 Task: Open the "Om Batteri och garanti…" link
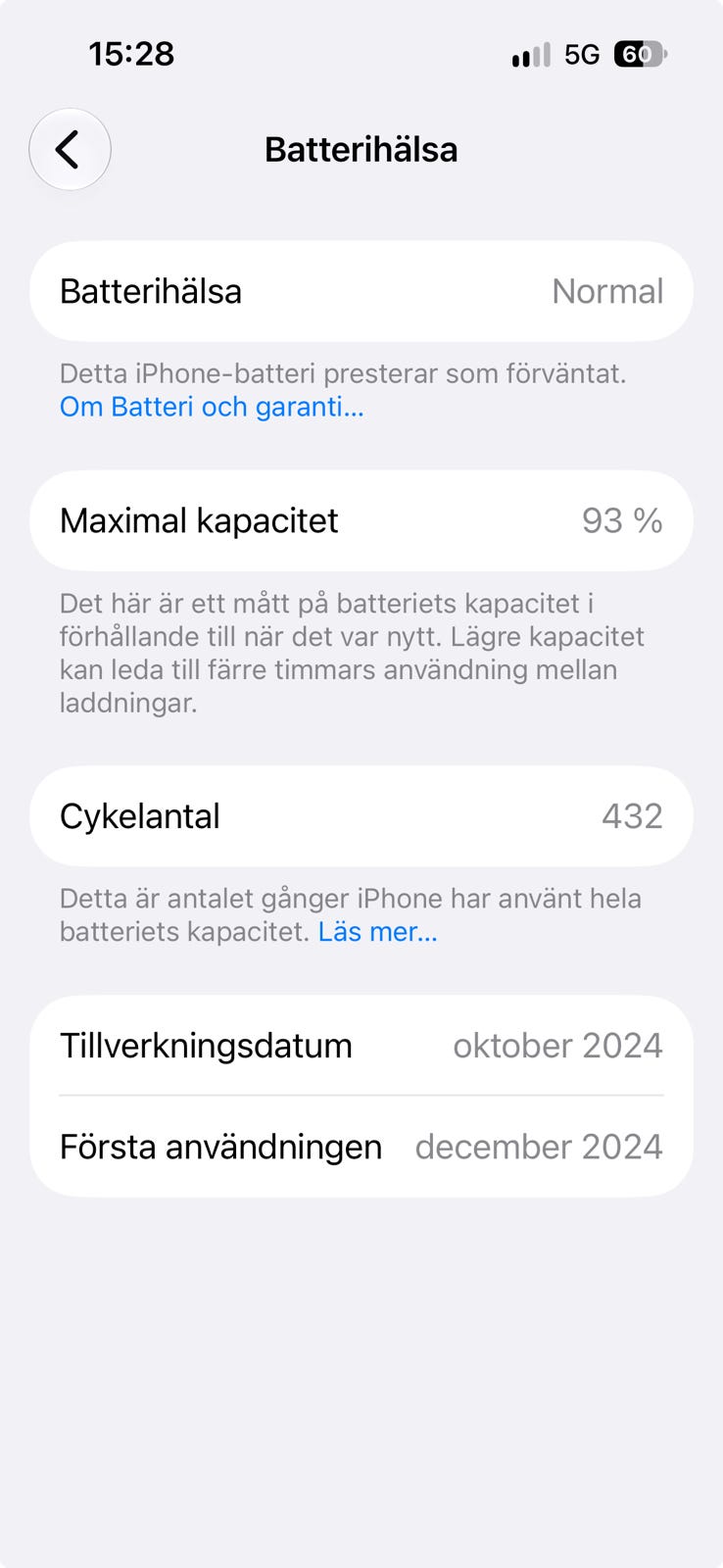pyautogui.click(x=212, y=407)
